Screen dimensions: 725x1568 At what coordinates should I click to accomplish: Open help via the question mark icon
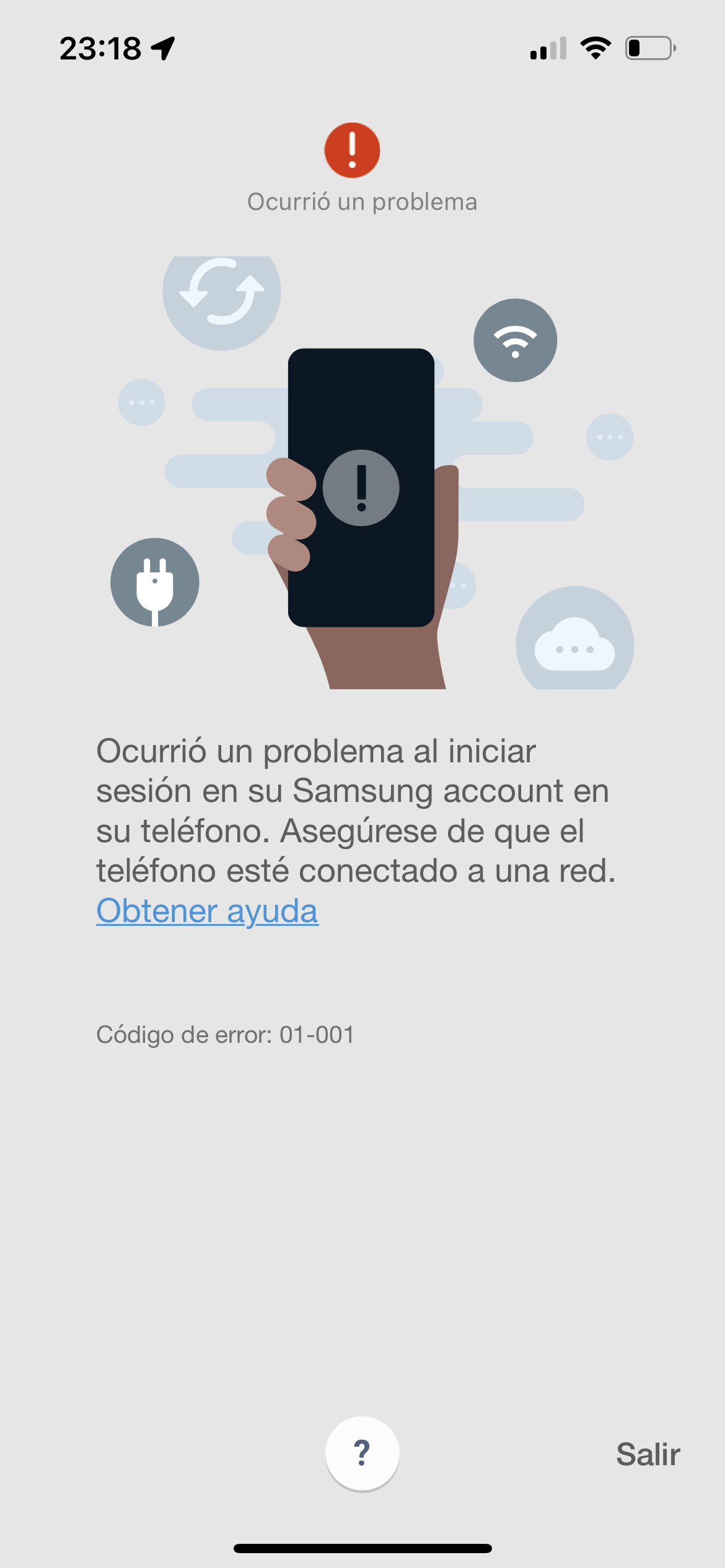[362, 1452]
